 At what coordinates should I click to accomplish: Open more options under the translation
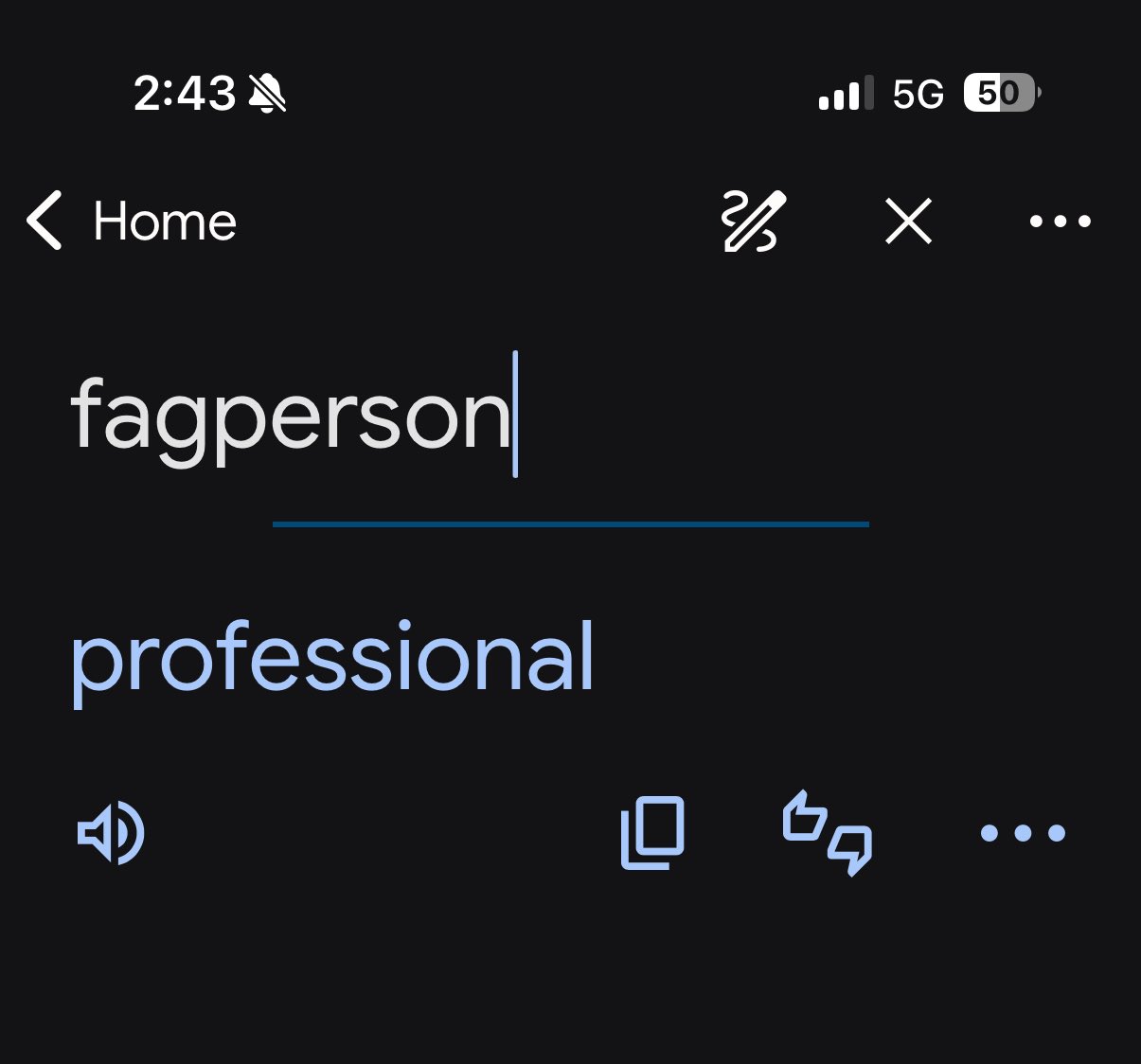1024,833
